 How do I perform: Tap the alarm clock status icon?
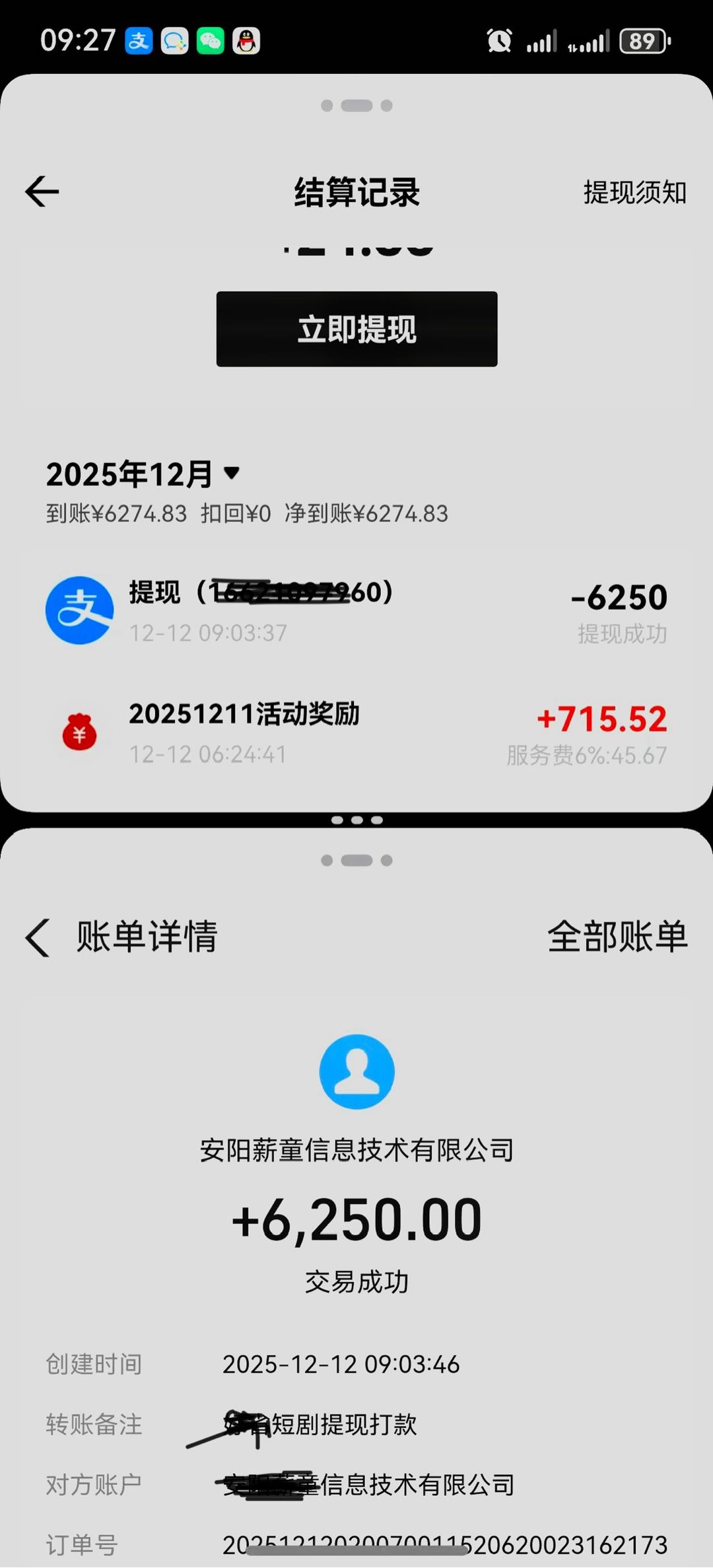click(x=500, y=41)
